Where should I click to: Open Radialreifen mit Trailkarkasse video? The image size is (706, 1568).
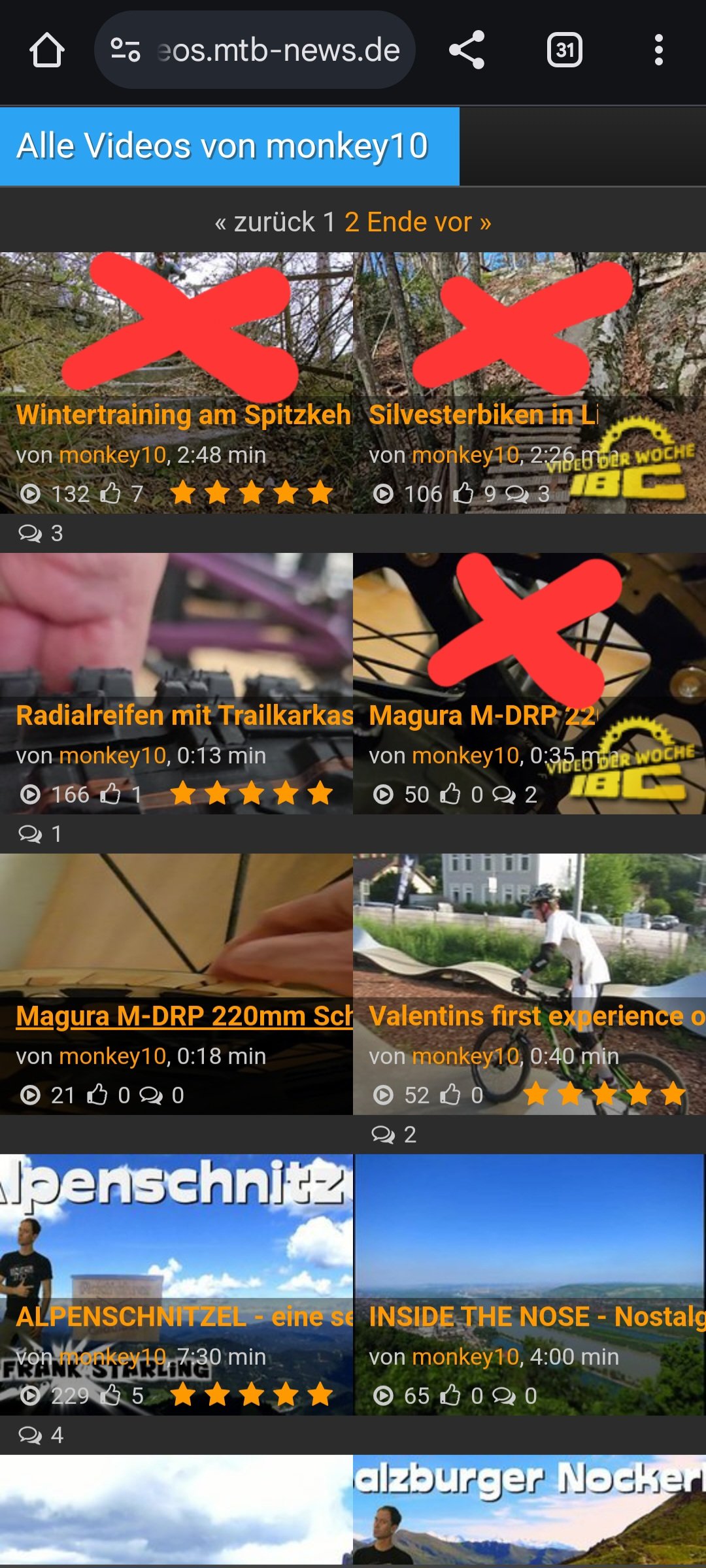(x=183, y=716)
